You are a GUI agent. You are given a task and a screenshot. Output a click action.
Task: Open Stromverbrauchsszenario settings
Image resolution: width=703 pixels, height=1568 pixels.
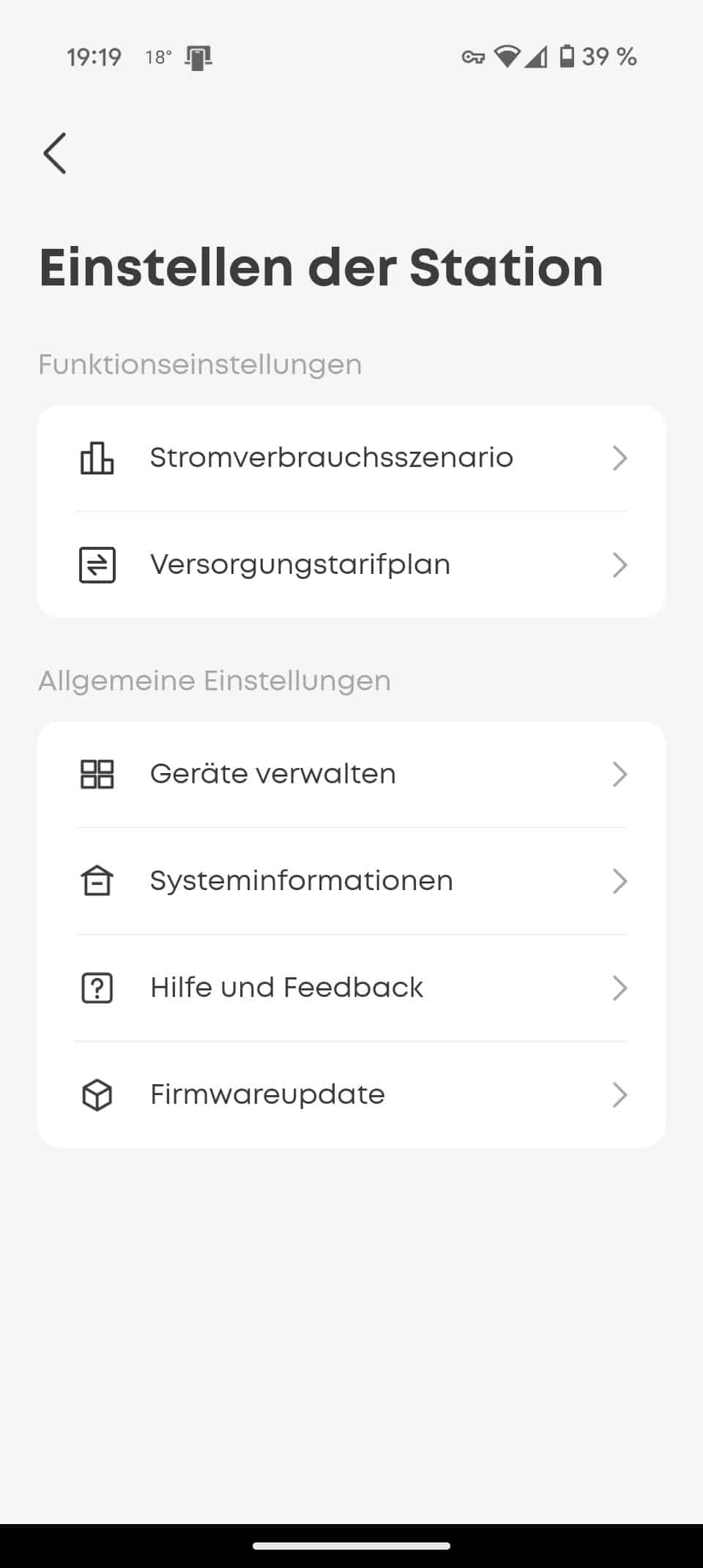(351, 458)
